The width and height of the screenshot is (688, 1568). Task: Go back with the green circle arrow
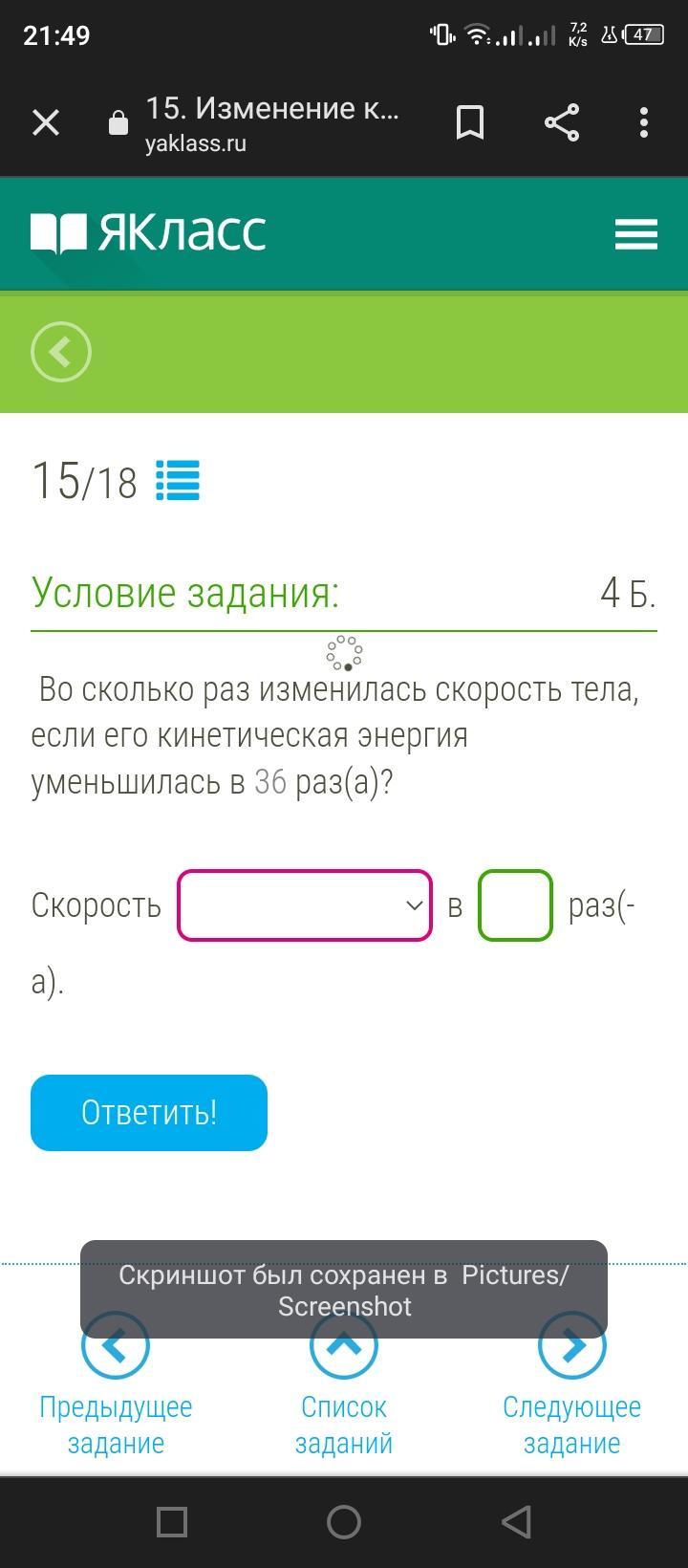click(61, 352)
